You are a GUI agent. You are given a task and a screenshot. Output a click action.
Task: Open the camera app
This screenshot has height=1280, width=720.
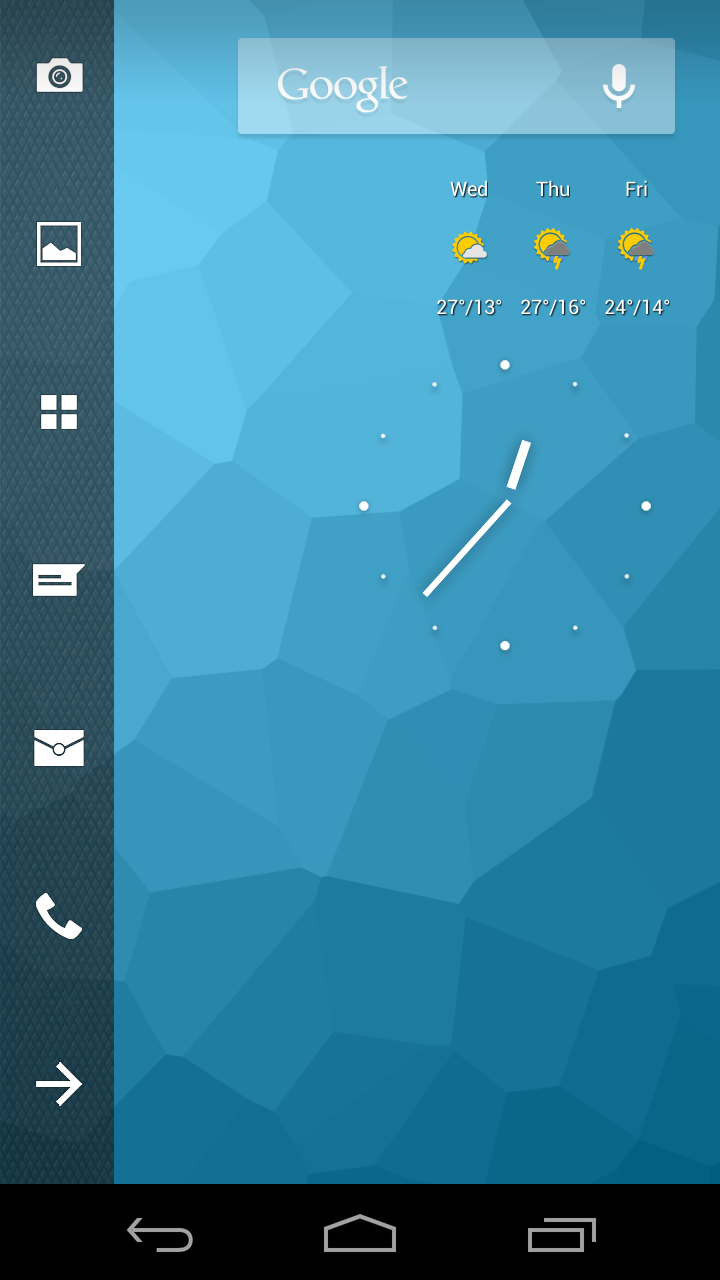(59, 75)
